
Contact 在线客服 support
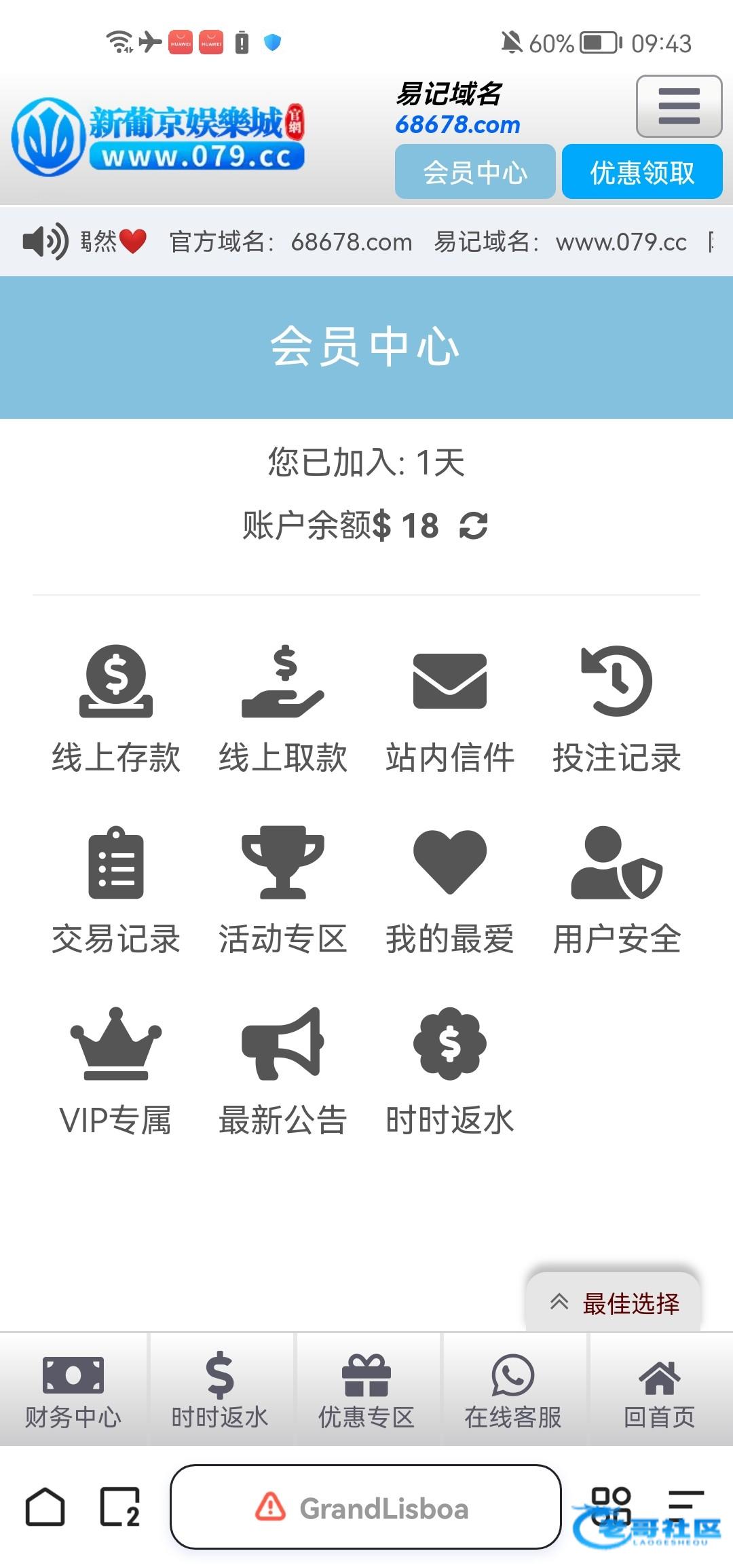coord(513,1389)
